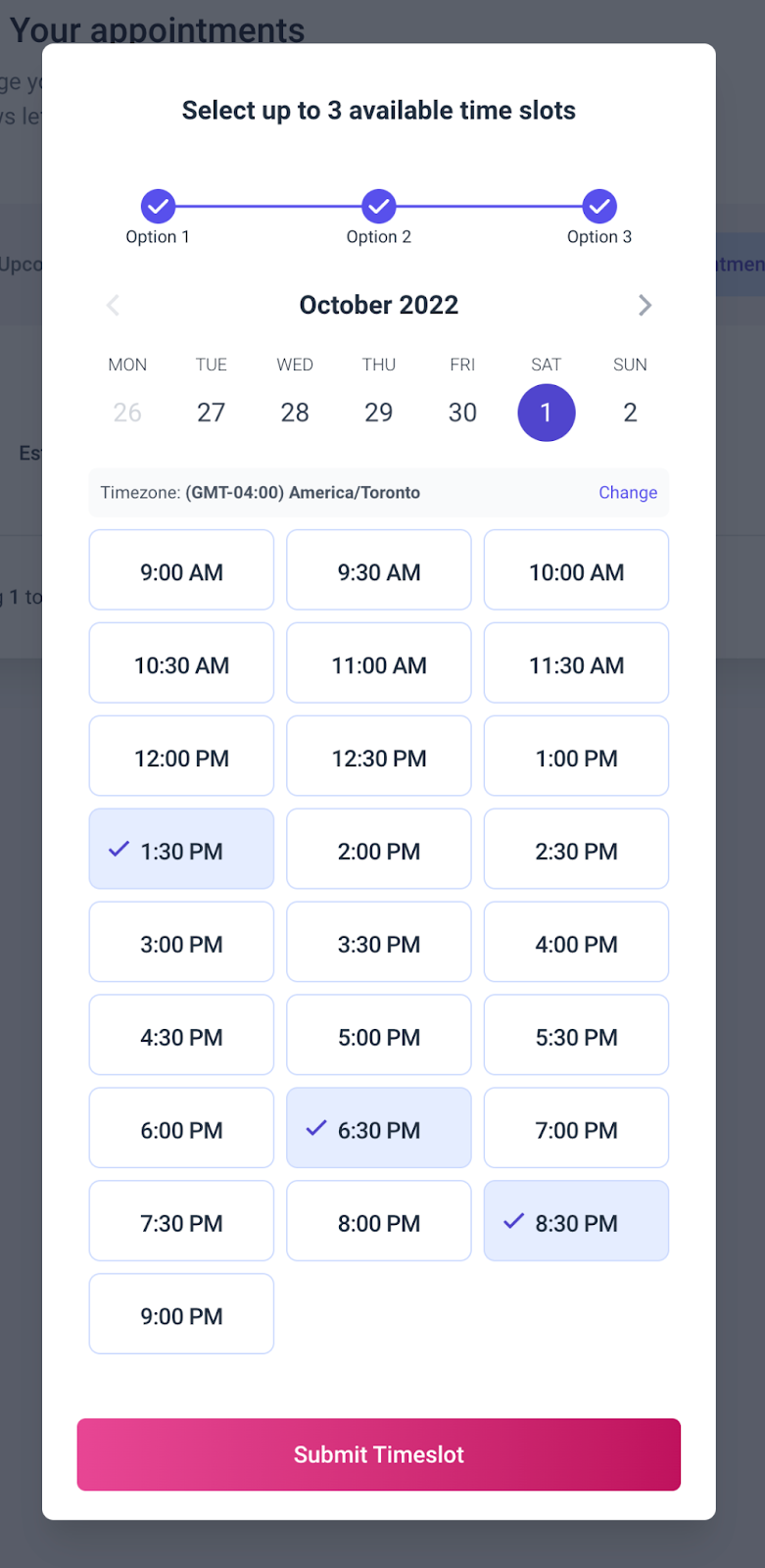Choose the 7:00 PM slot

(x=576, y=1128)
